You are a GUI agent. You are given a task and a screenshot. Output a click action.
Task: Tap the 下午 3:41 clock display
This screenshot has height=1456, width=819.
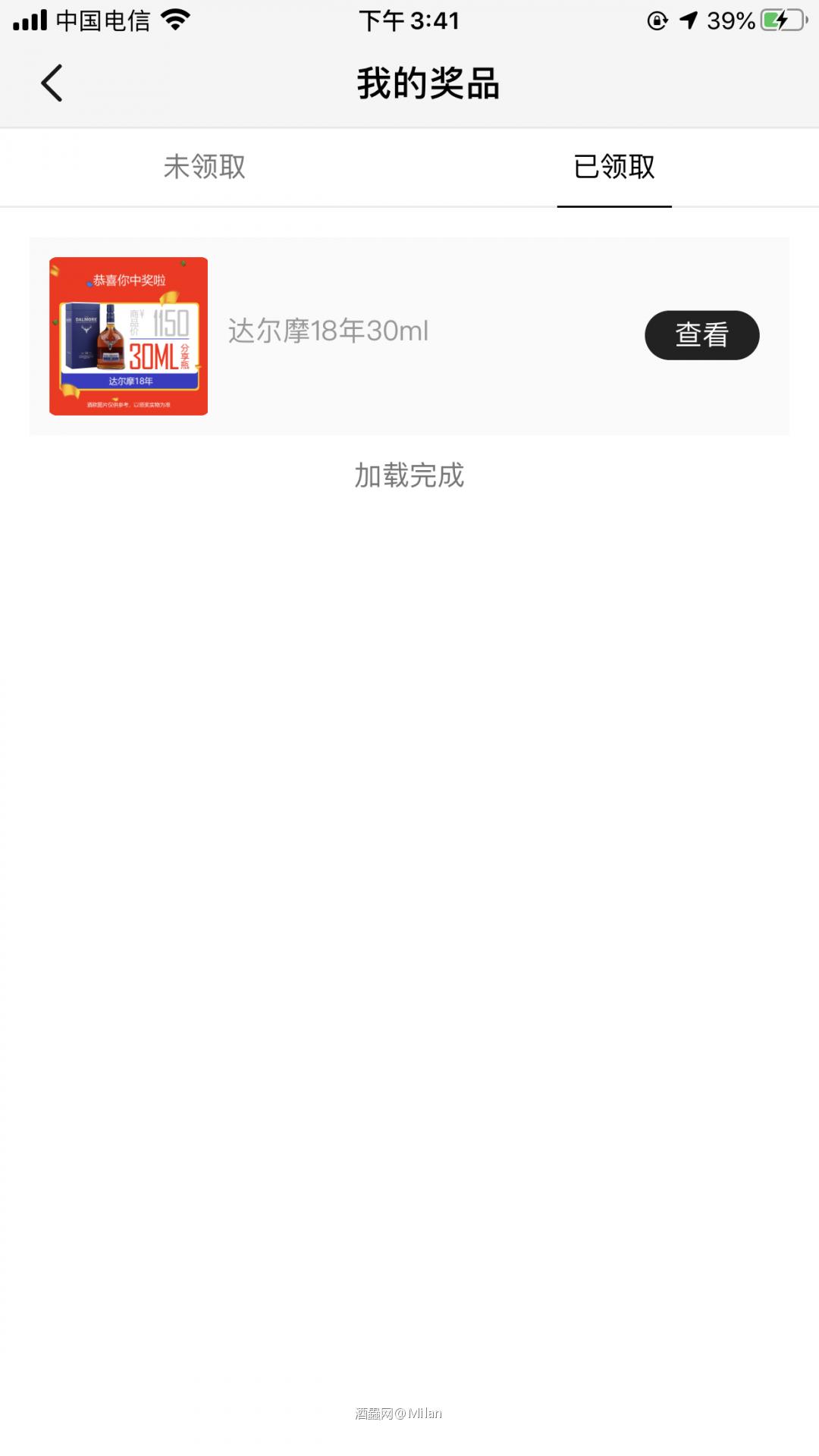tap(409, 20)
